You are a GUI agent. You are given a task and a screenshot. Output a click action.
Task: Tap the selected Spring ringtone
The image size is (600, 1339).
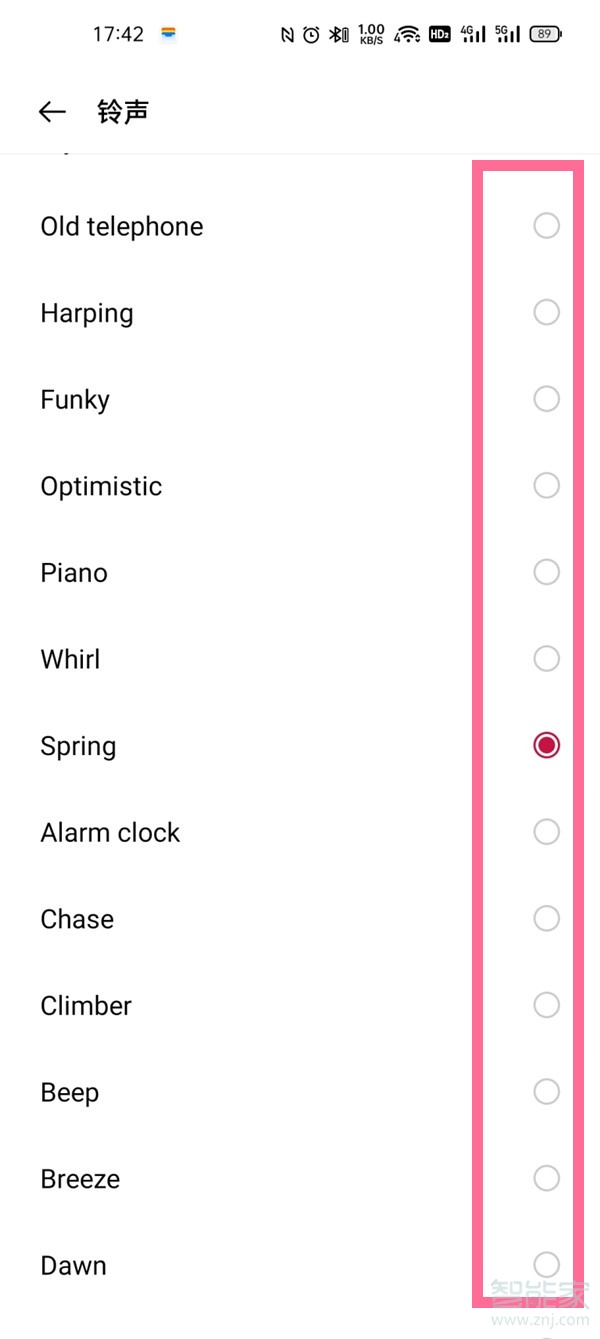pos(300,746)
